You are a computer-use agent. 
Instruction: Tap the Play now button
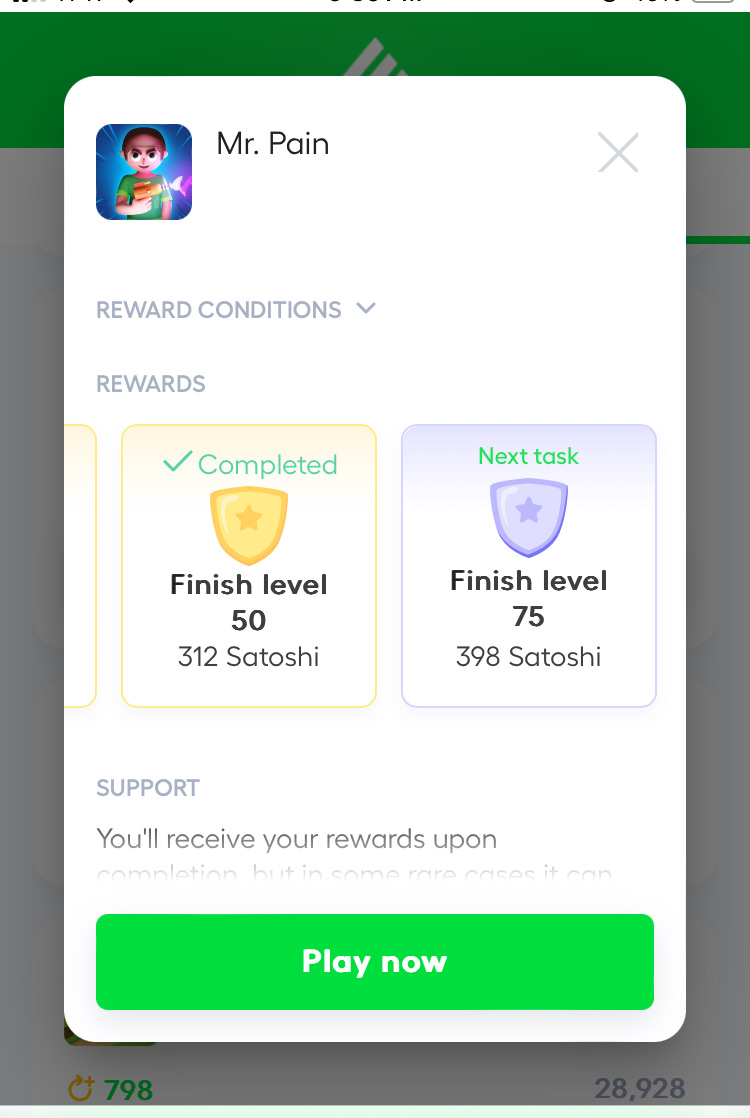(x=375, y=961)
